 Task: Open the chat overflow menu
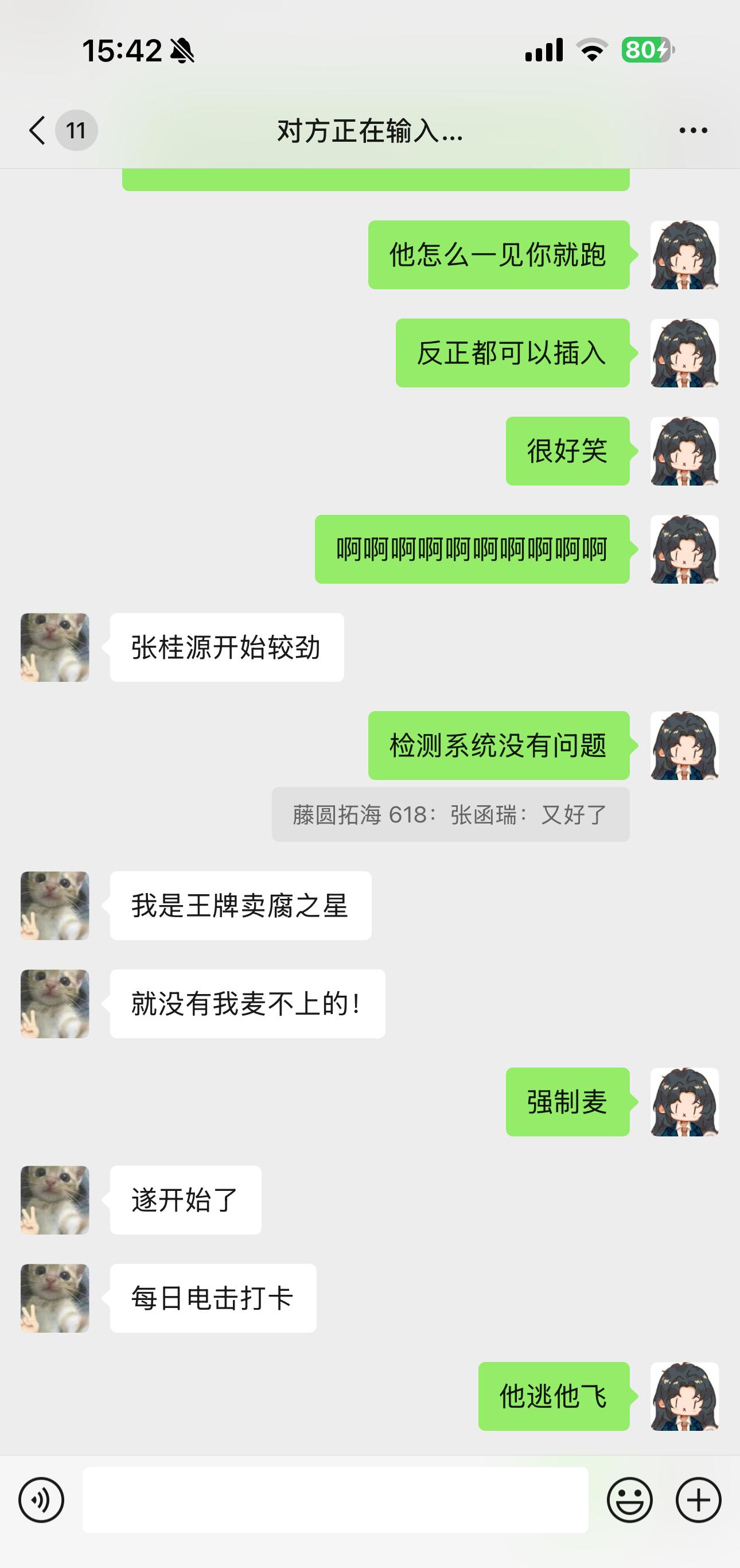tap(693, 130)
